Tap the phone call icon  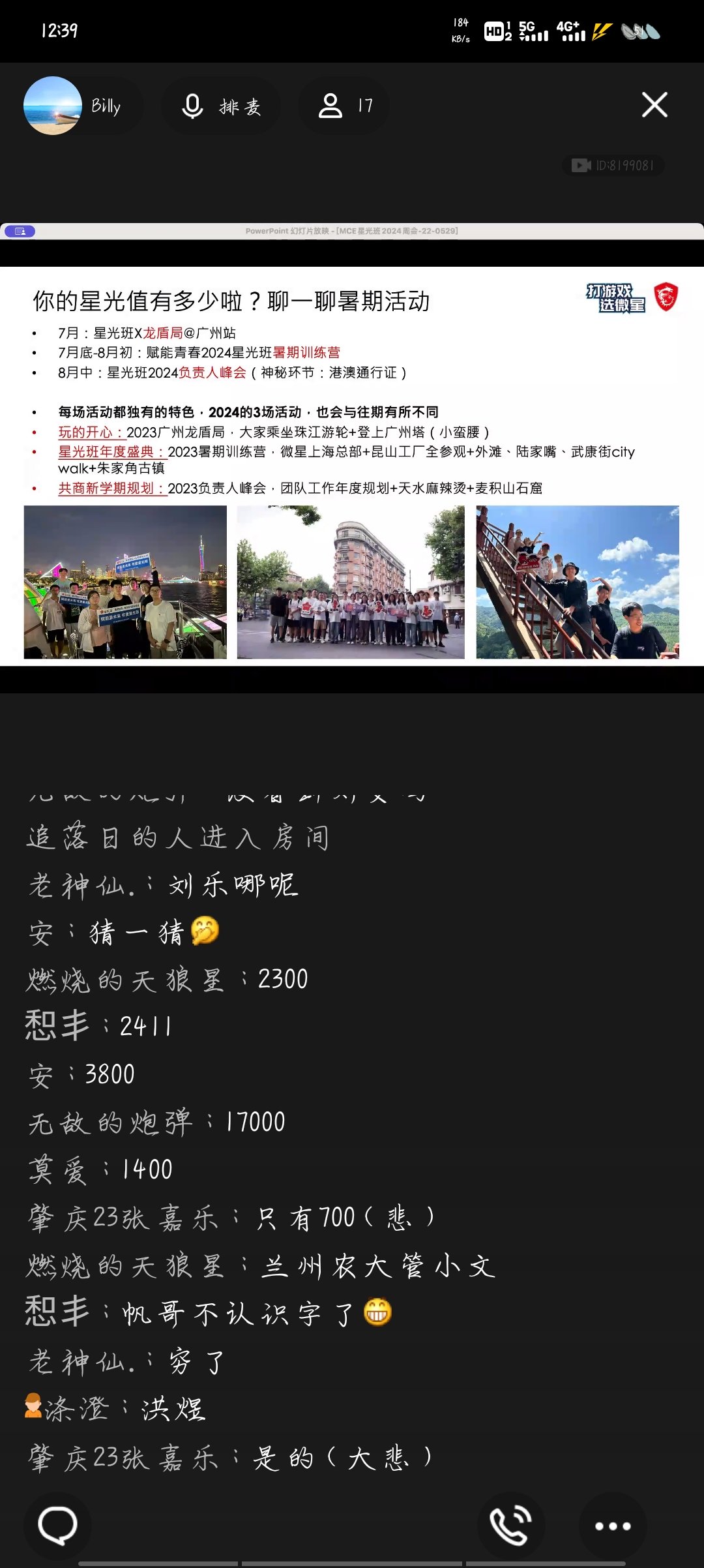[511, 1526]
